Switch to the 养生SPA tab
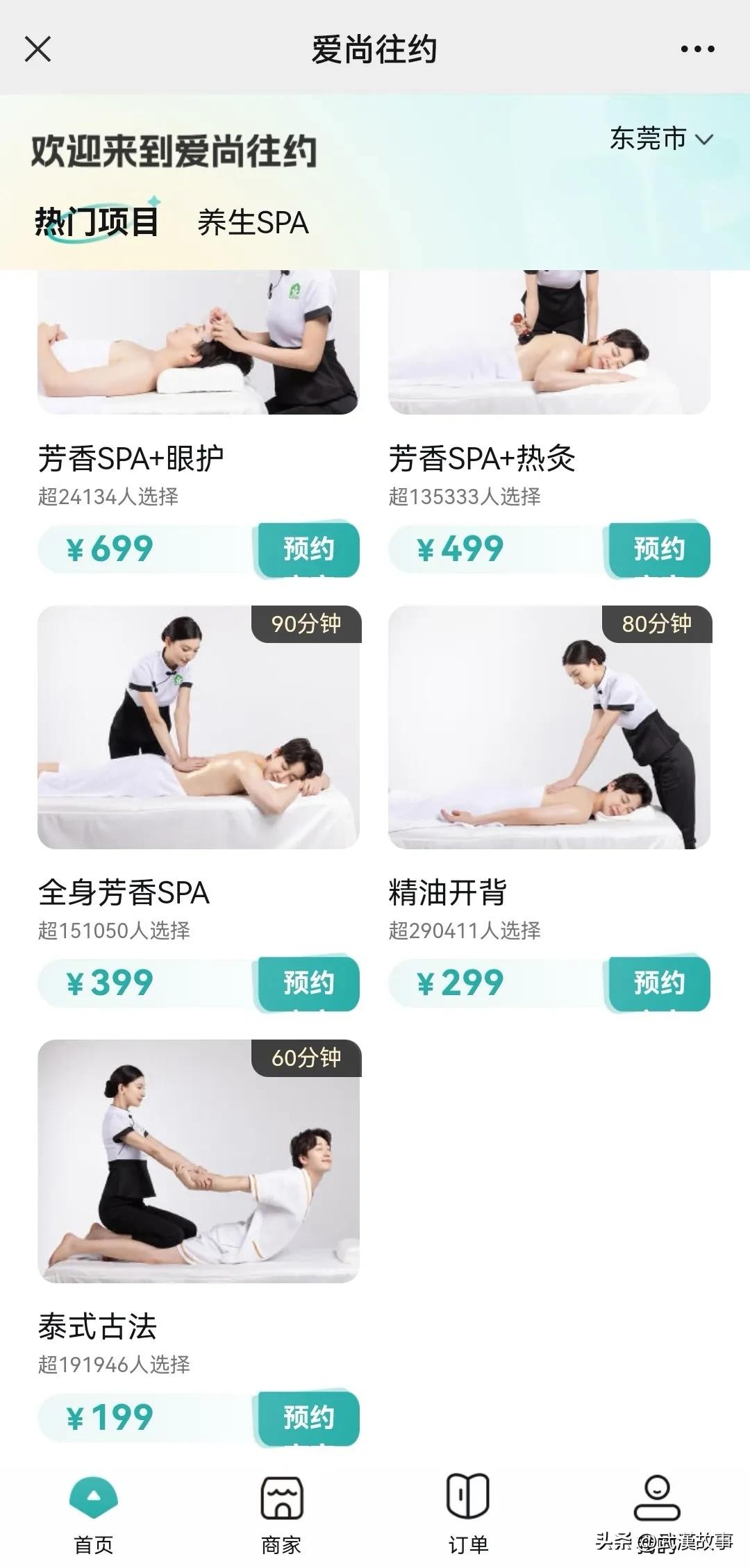Screen dimensions: 750x1568 pyautogui.click(x=253, y=223)
